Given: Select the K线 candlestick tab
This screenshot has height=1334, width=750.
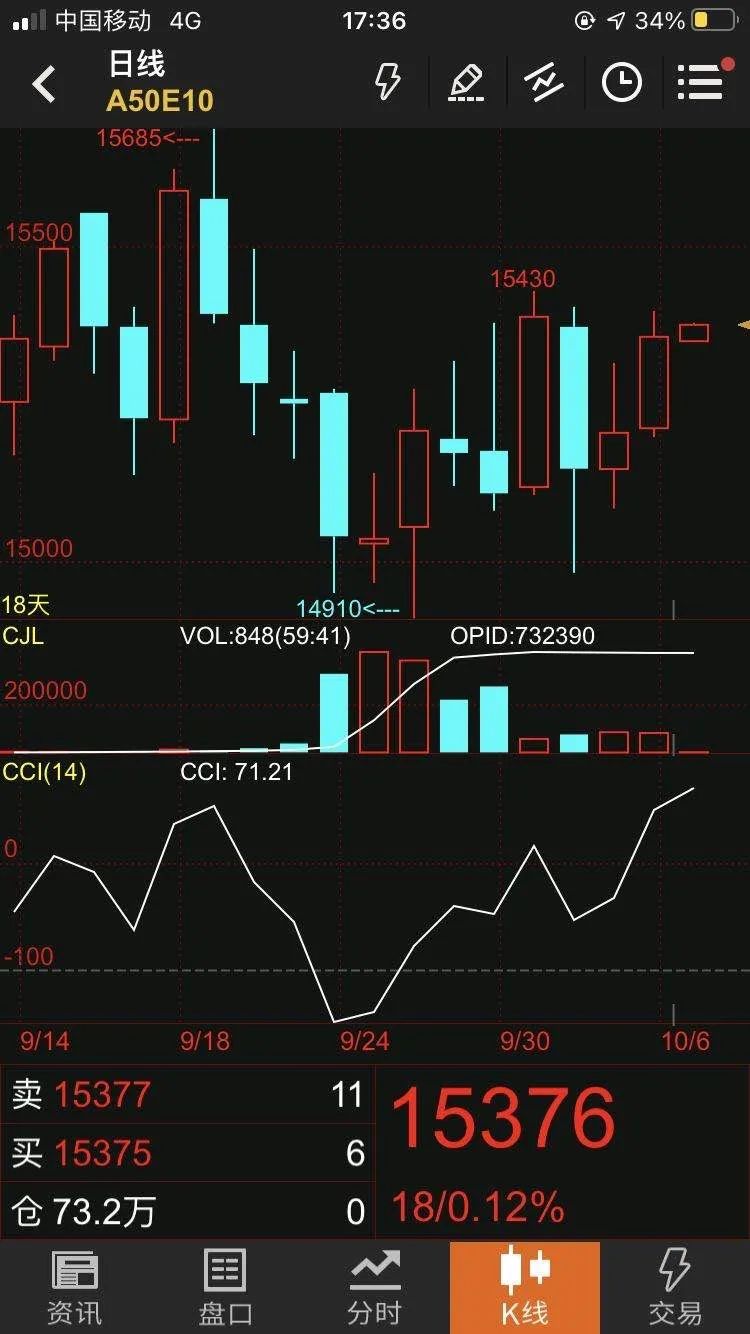Looking at the screenshot, I should [525, 1288].
